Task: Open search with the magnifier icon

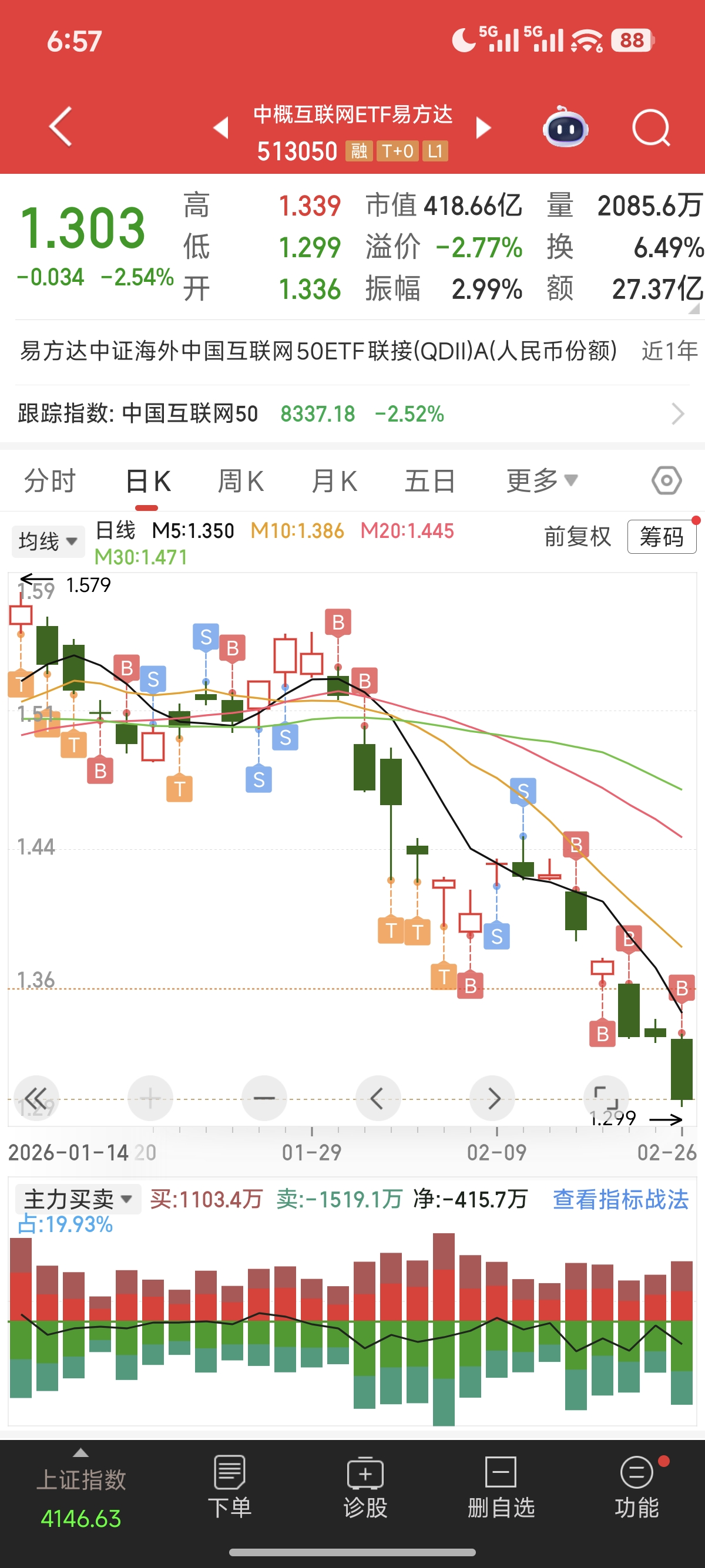Action: (x=650, y=128)
